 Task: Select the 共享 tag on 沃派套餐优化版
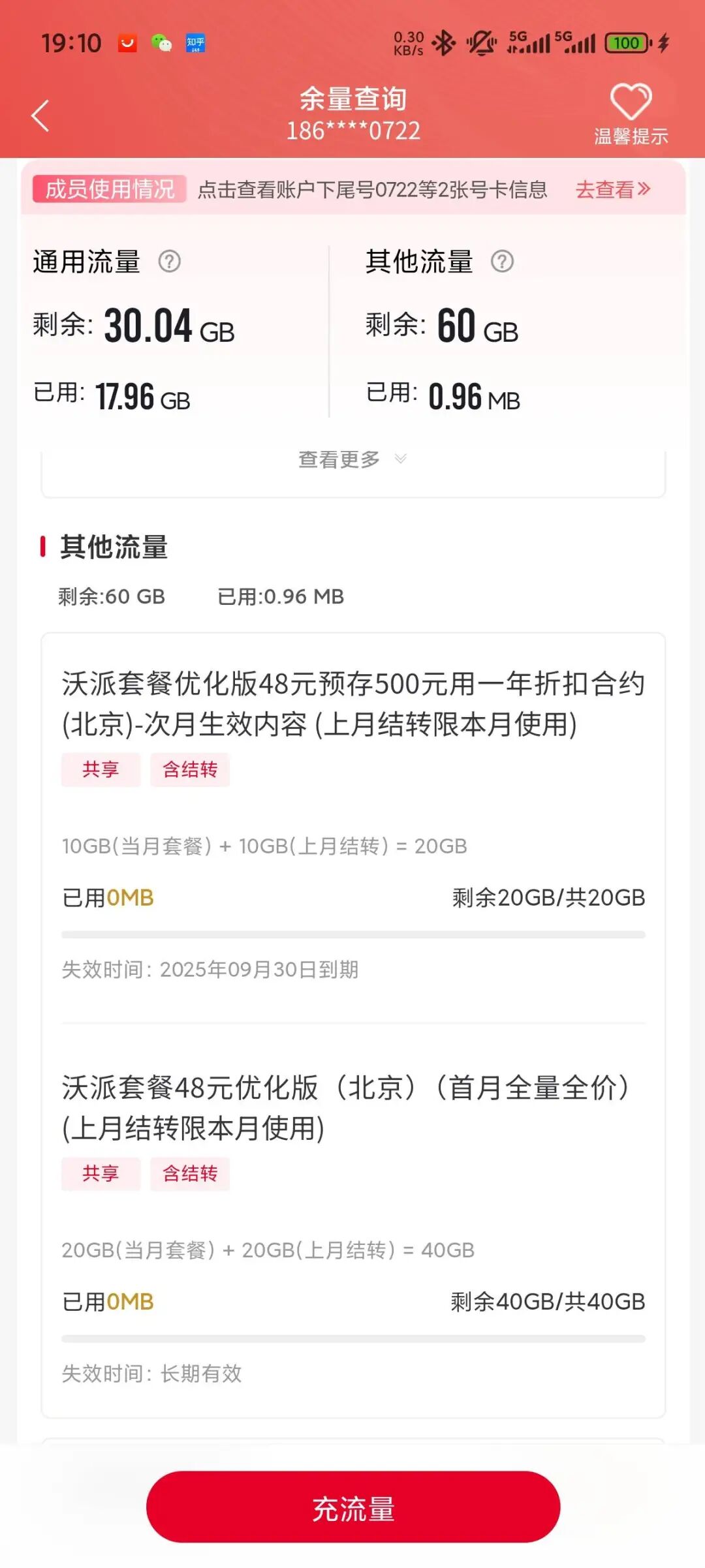pyautogui.click(x=101, y=770)
